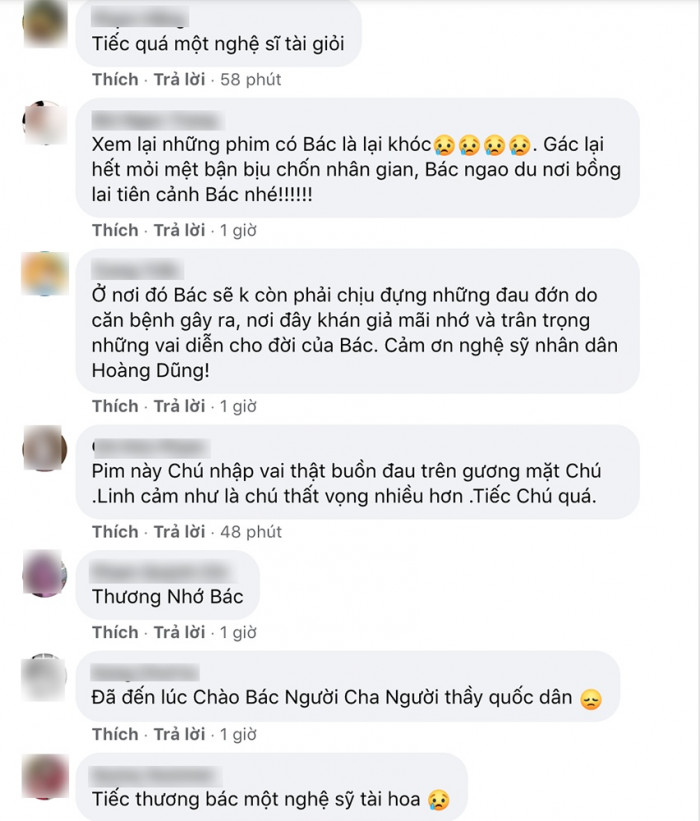
Task: Like the "Thương Nhớ Bác" comment
Action: tap(115, 632)
